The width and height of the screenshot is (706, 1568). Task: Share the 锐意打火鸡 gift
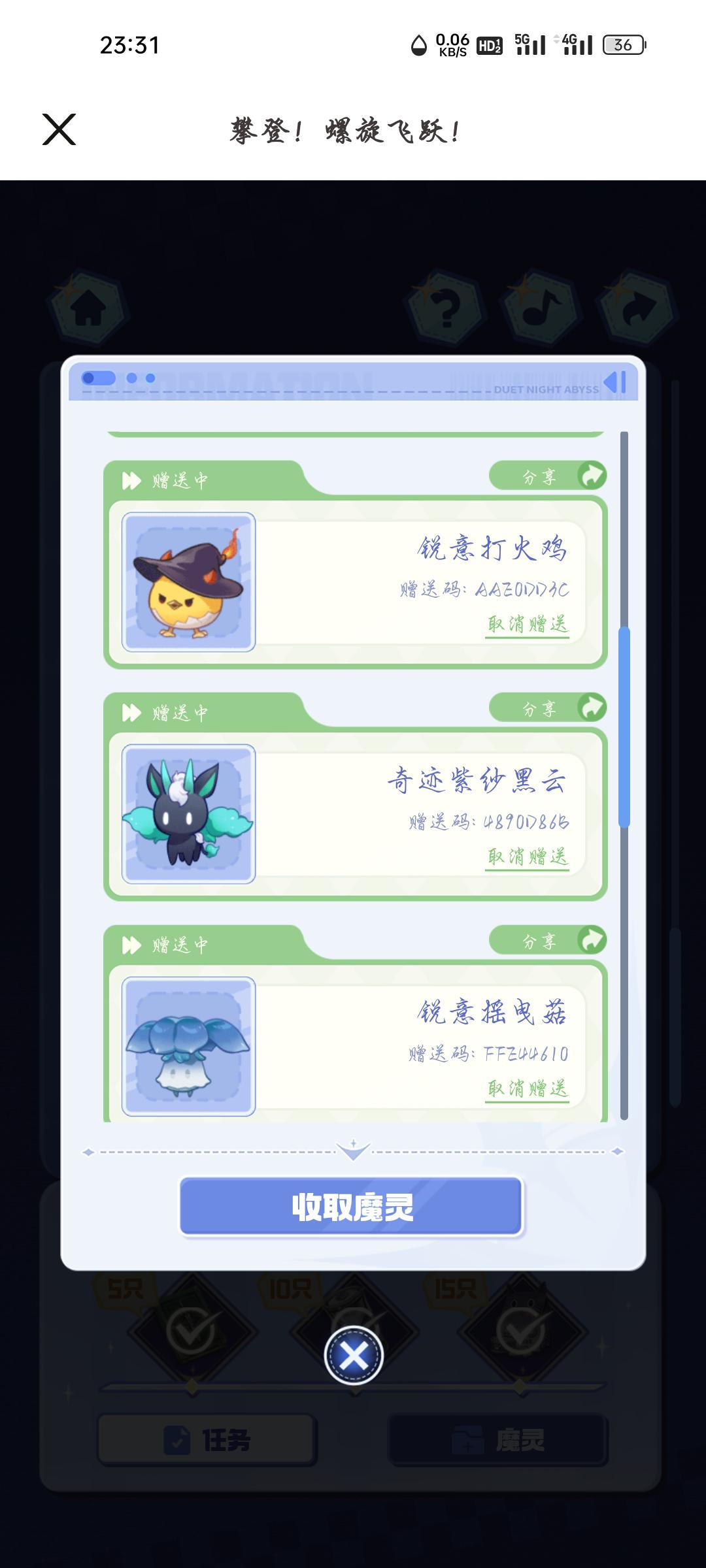(x=548, y=476)
